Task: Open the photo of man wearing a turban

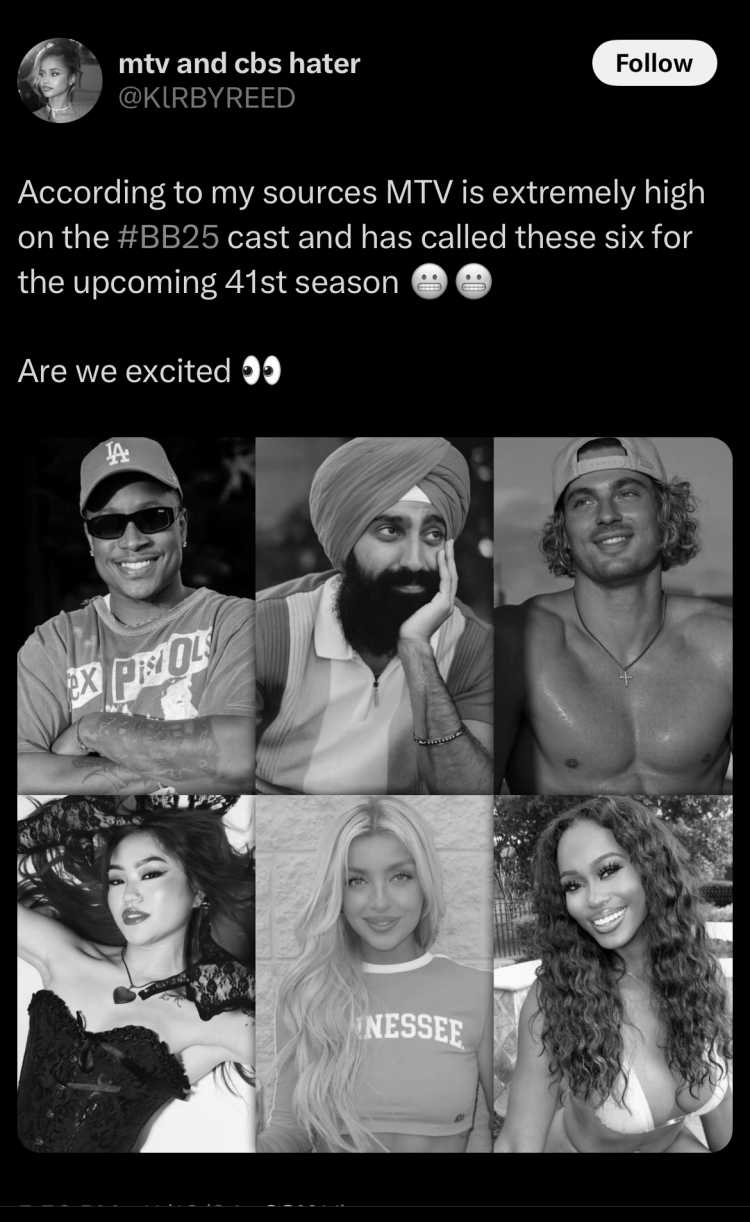Action: (x=374, y=615)
